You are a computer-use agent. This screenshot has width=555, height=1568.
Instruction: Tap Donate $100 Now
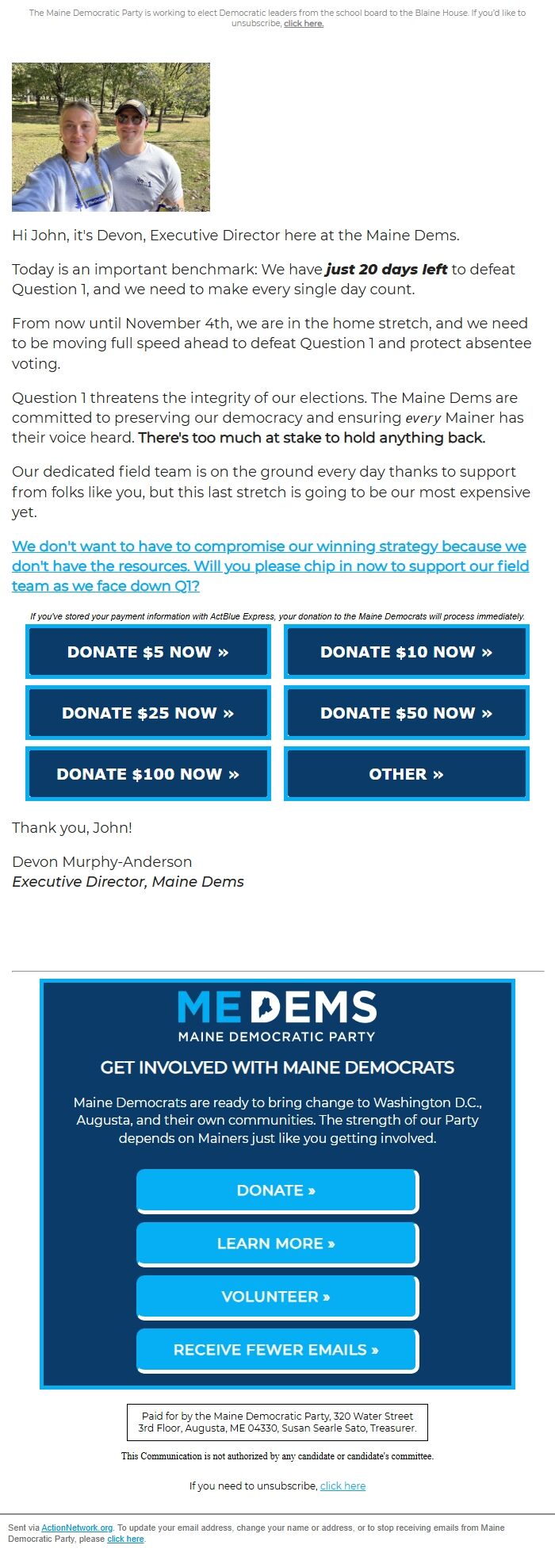point(148,774)
